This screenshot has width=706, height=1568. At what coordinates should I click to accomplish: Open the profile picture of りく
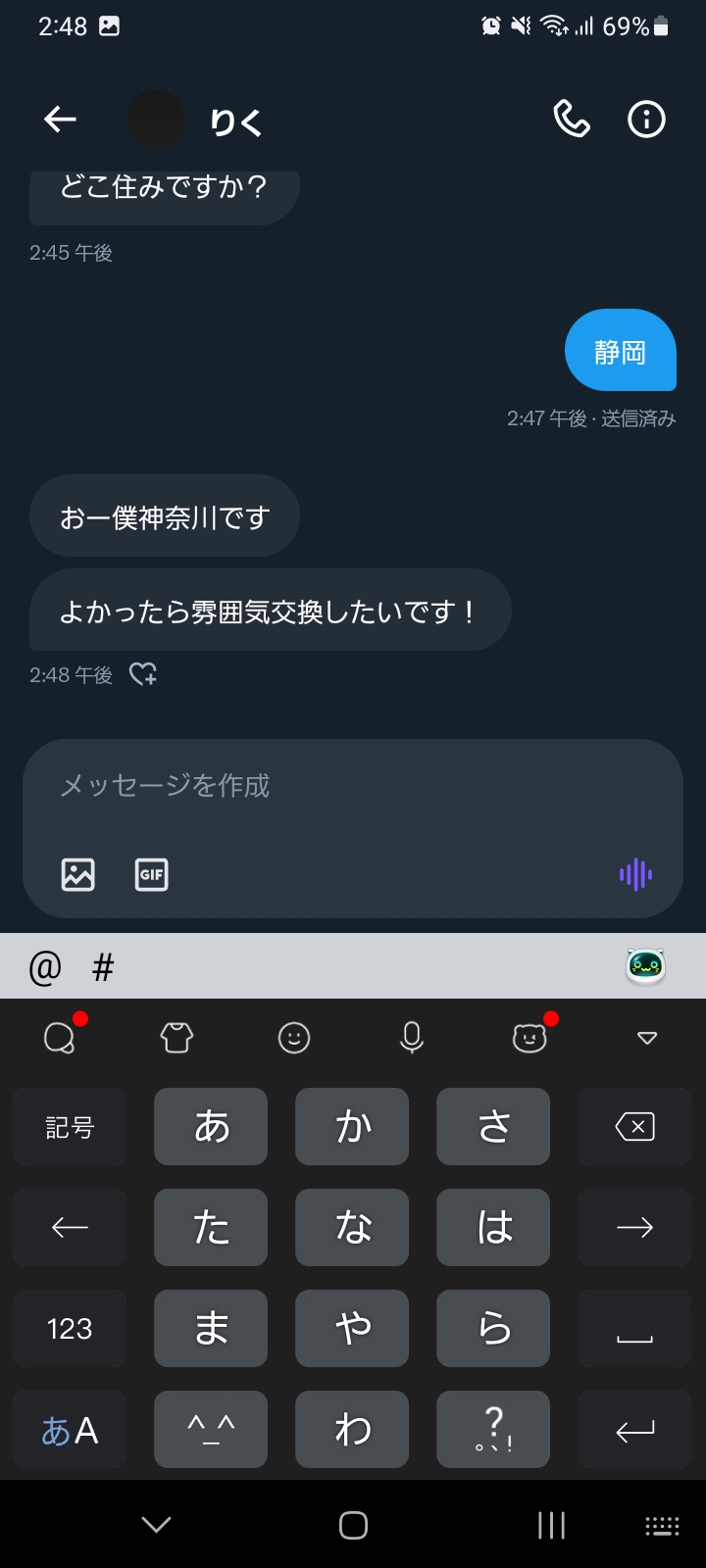(x=156, y=120)
